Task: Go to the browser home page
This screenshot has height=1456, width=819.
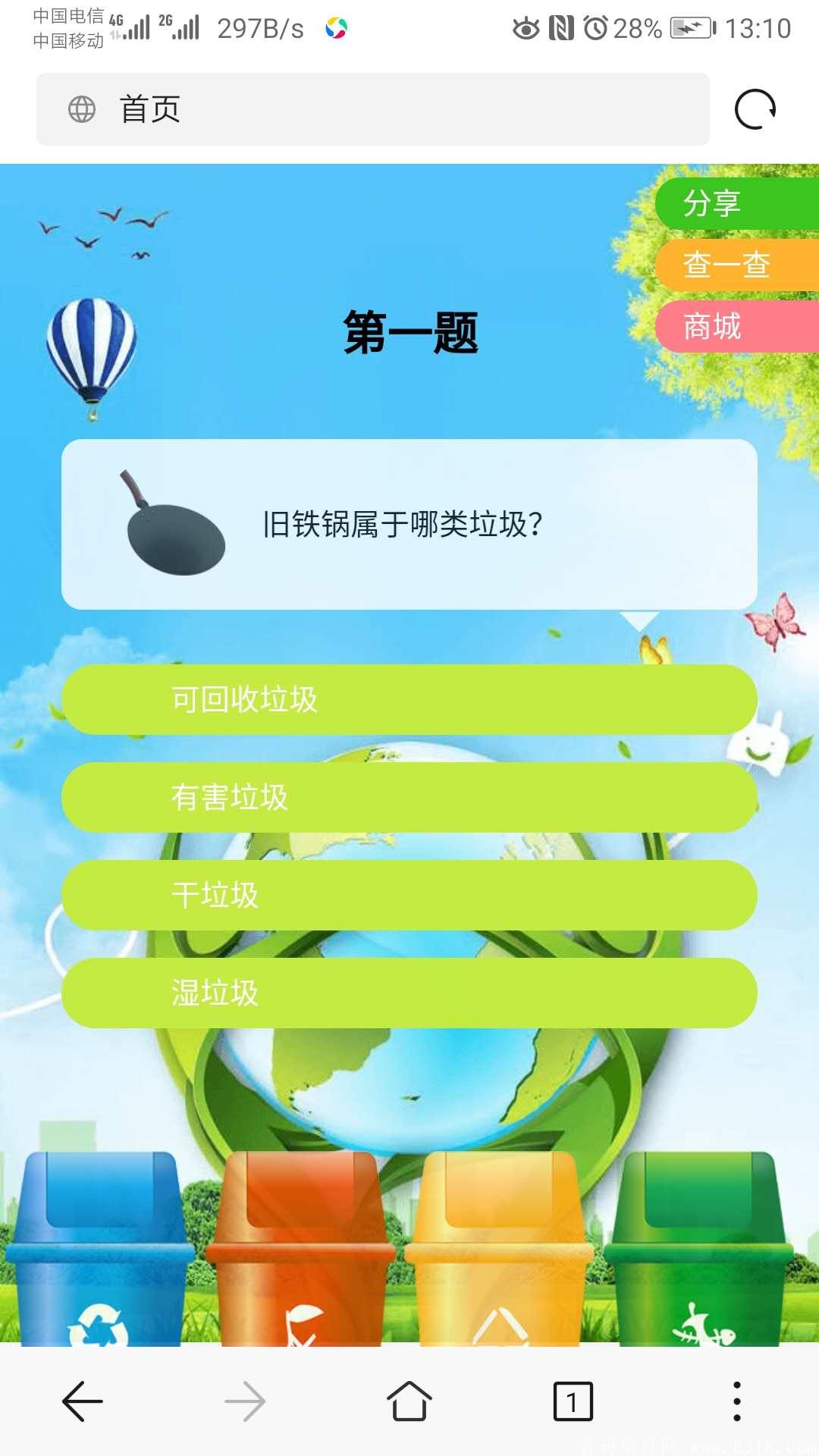Action: tap(409, 1401)
